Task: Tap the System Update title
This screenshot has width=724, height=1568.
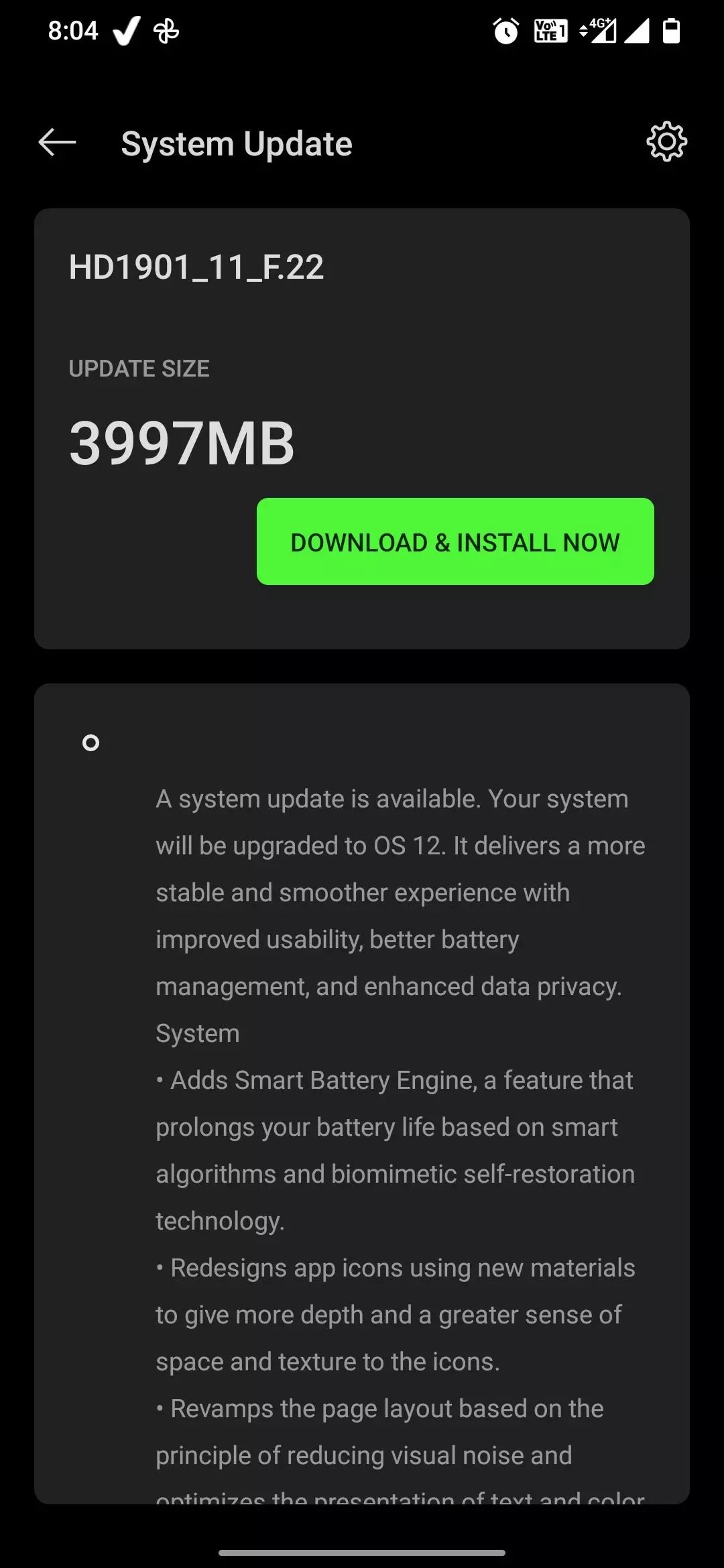Action: (x=237, y=143)
